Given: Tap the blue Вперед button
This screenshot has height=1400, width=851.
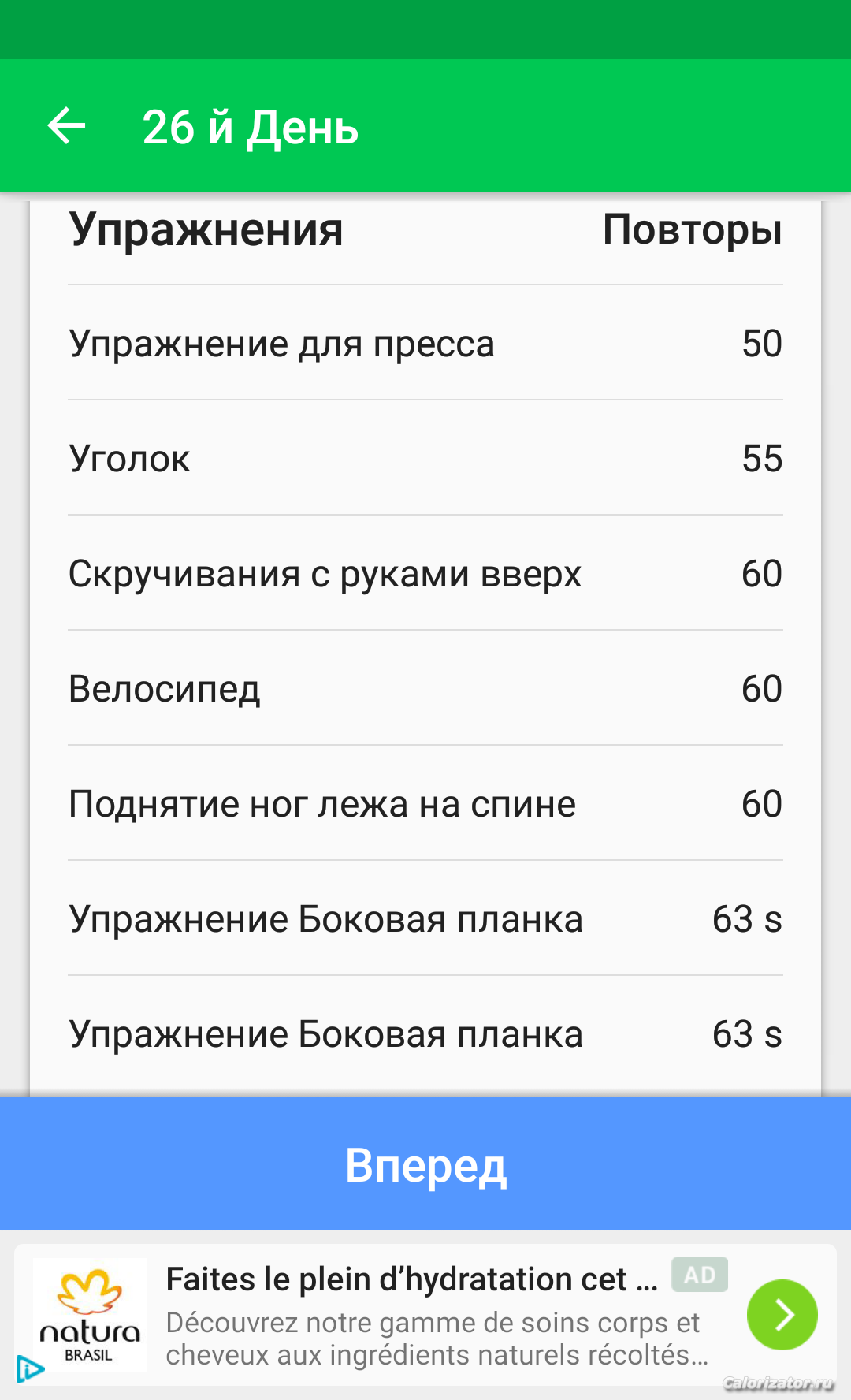Looking at the screenshot, I should click(x=425, y=1164).
